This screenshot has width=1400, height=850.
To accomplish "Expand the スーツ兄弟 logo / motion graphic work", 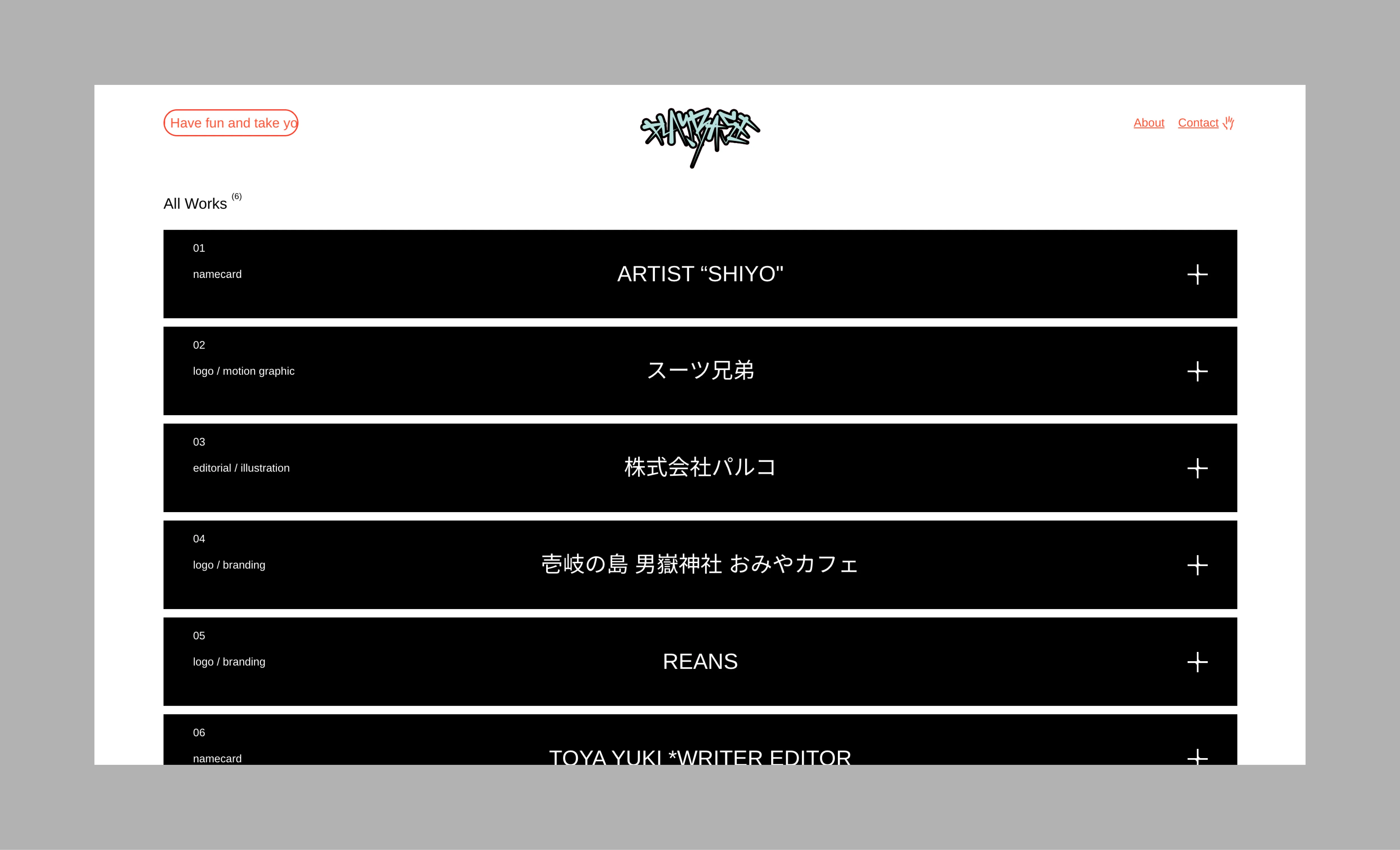I will point(1197,371).
